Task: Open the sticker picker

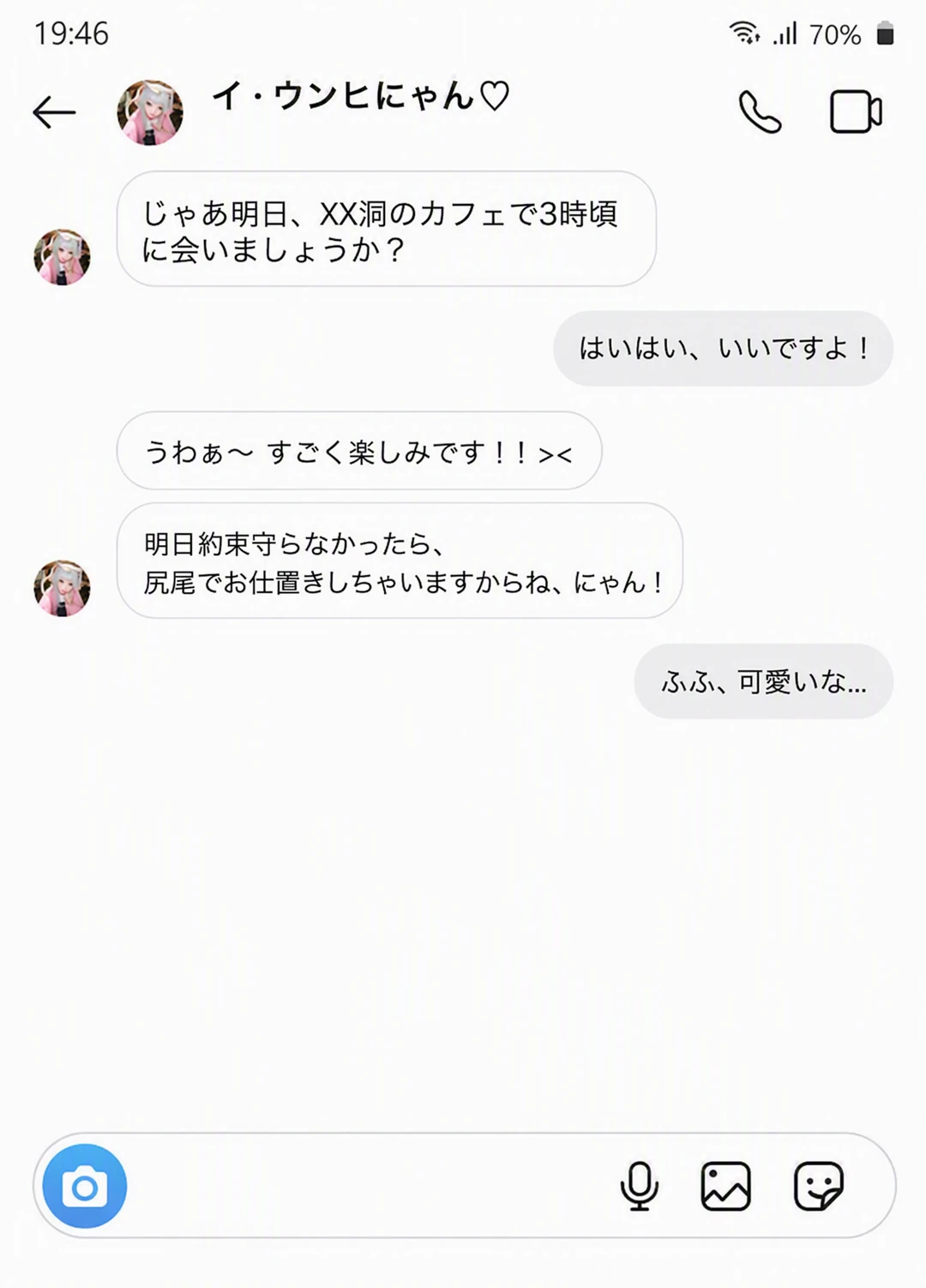Action: [819, 1186]
